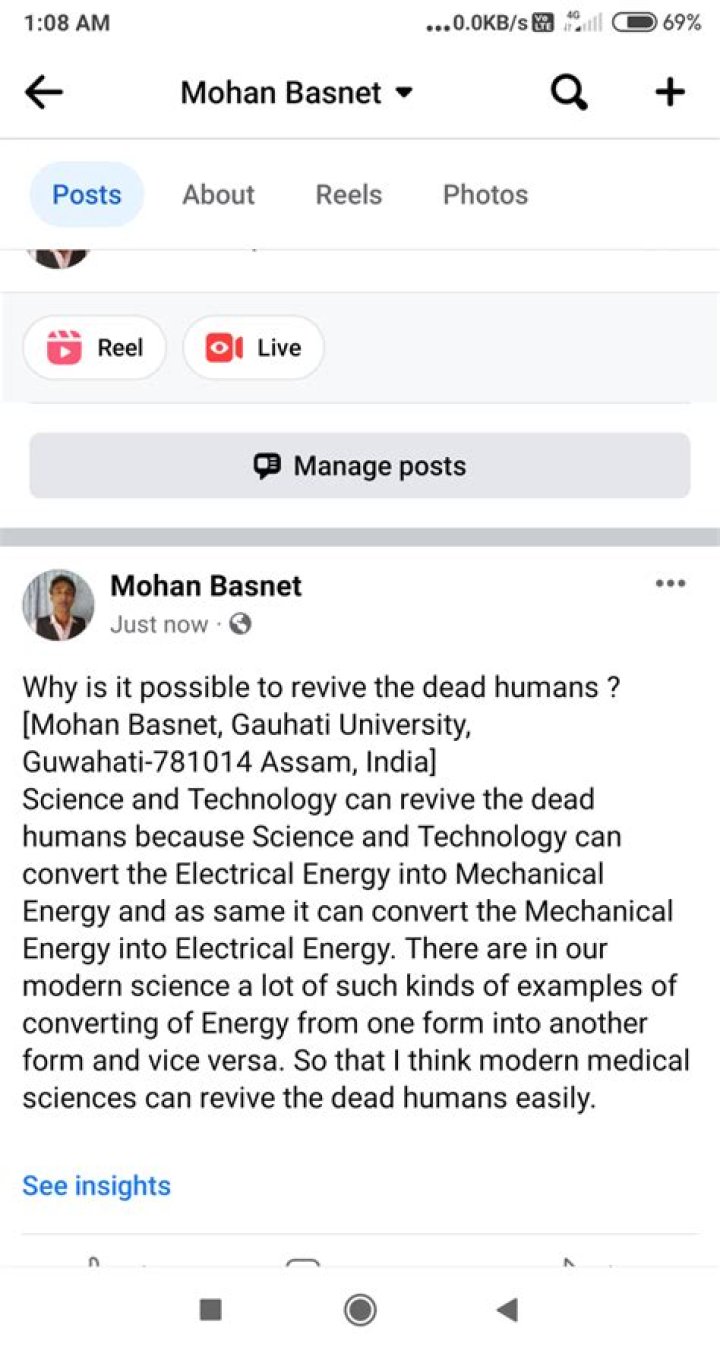The width and height of the screenshot is (720, 1353).
Task: Tap the system home button
Action: [x=360, y=1309]
